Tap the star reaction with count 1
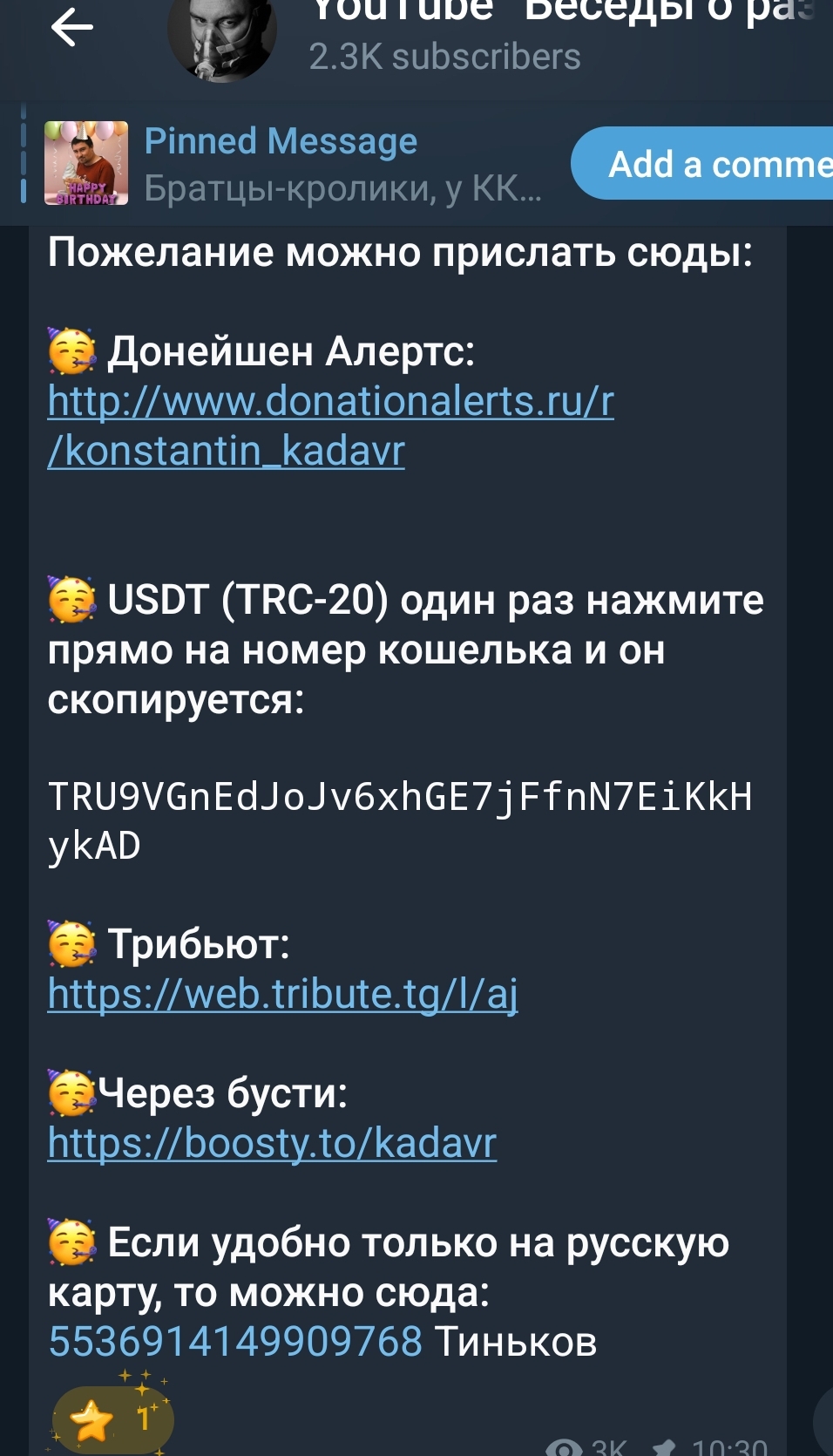This screenshot has width=833, height=1456. point(112,1420)
